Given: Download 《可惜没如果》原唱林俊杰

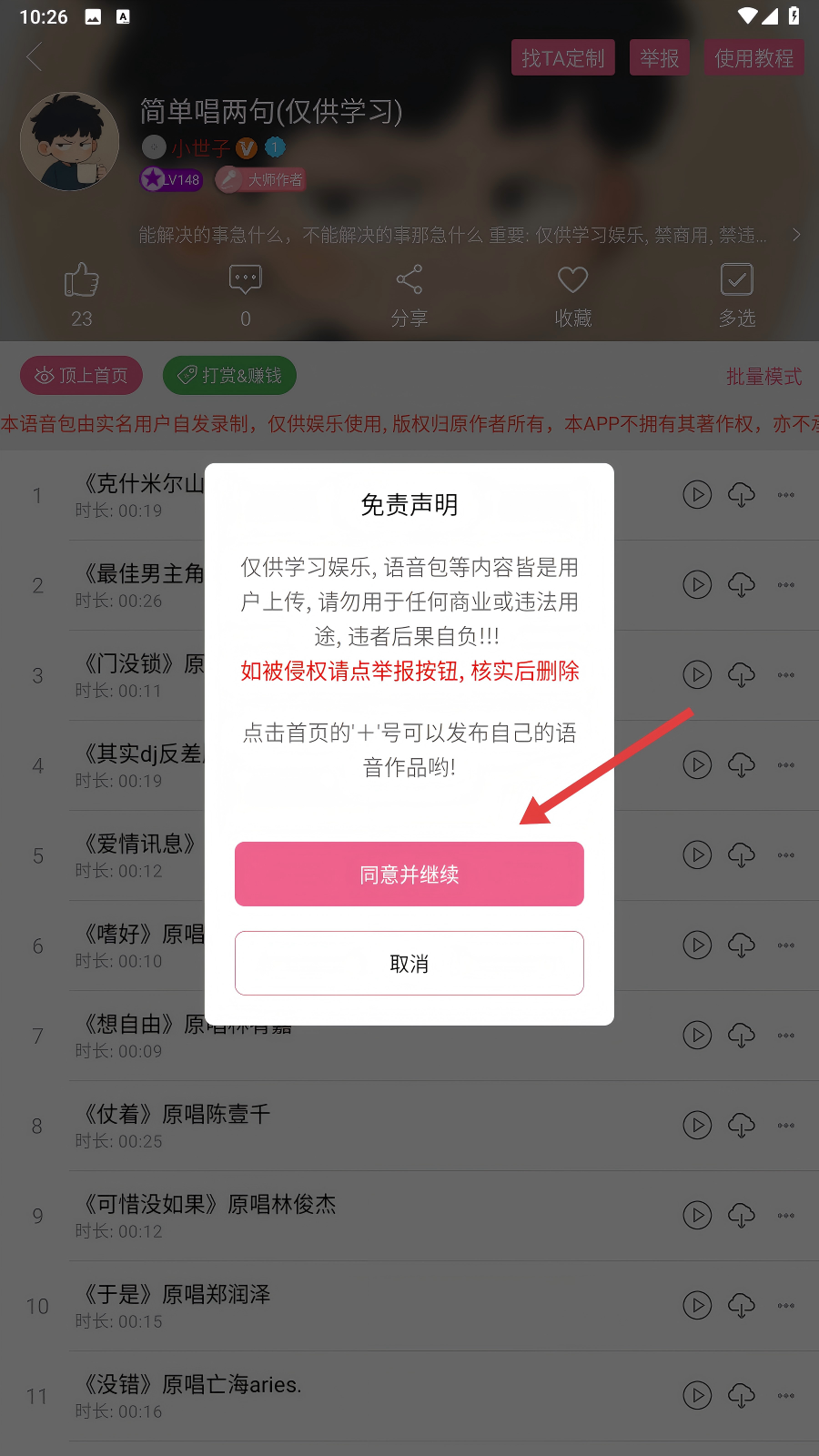Looking at the screenshot, I should pos(742,1216).
